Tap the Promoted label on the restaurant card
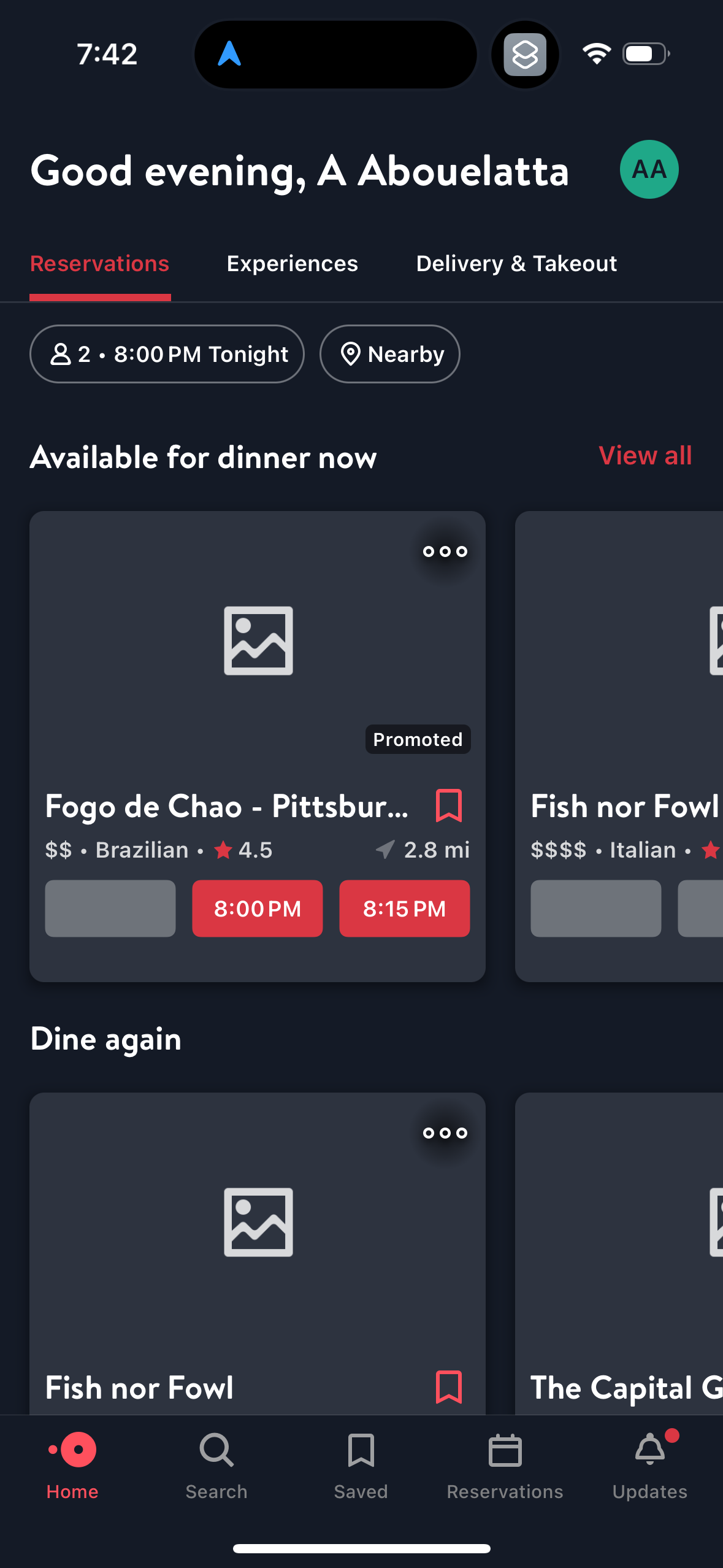 click(418, 739)
